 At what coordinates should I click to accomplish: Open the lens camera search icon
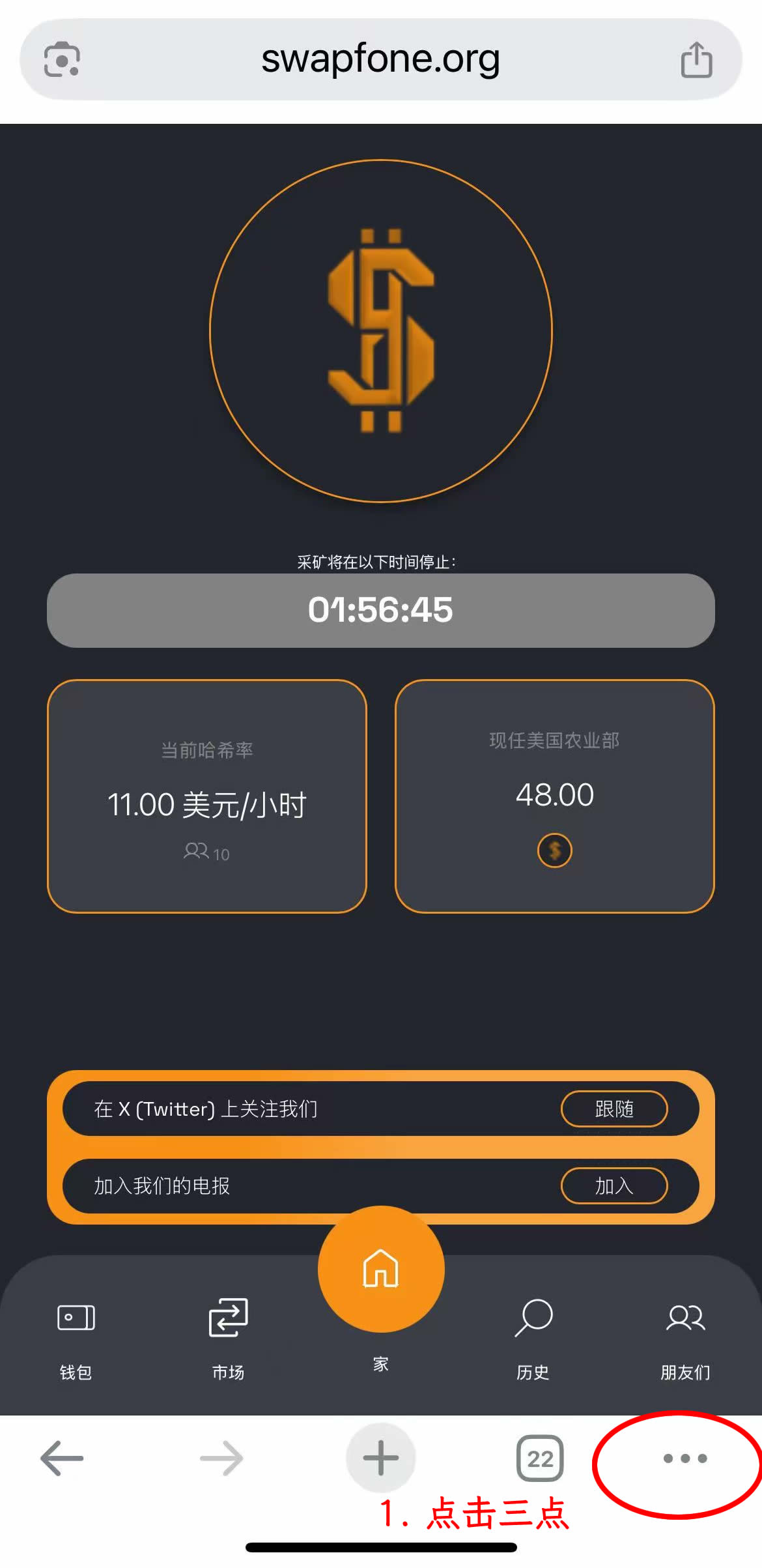coord(62,59)
